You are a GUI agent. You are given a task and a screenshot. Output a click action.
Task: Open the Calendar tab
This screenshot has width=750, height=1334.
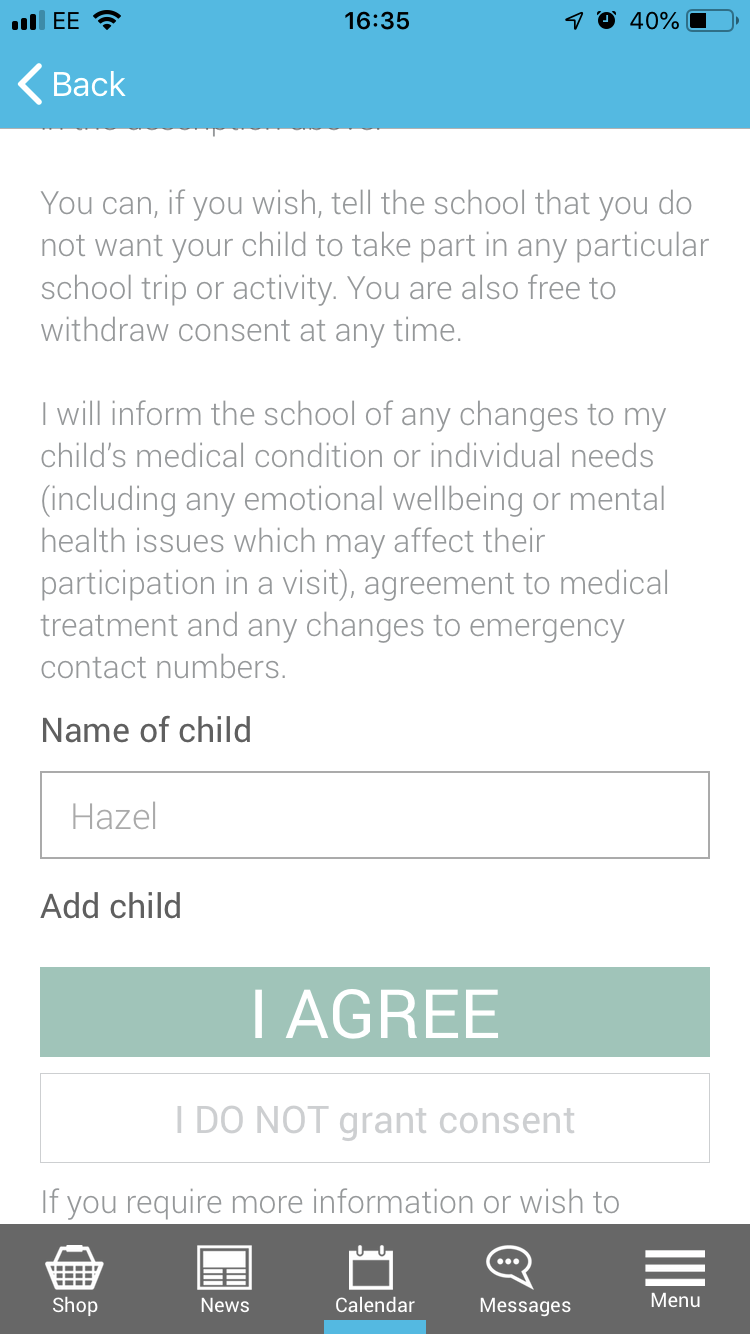375,1279
